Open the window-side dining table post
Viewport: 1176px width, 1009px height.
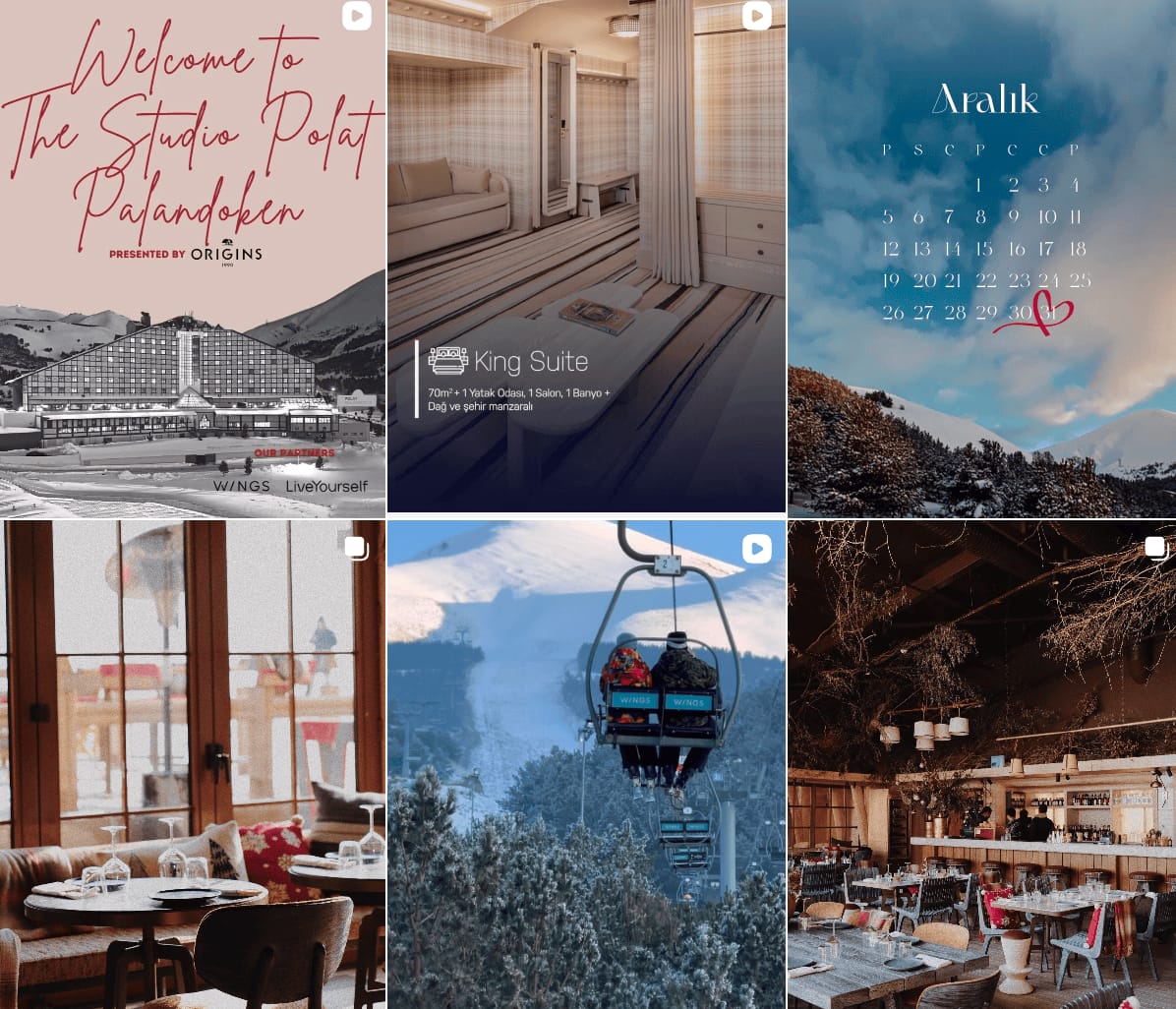point(192,765)
